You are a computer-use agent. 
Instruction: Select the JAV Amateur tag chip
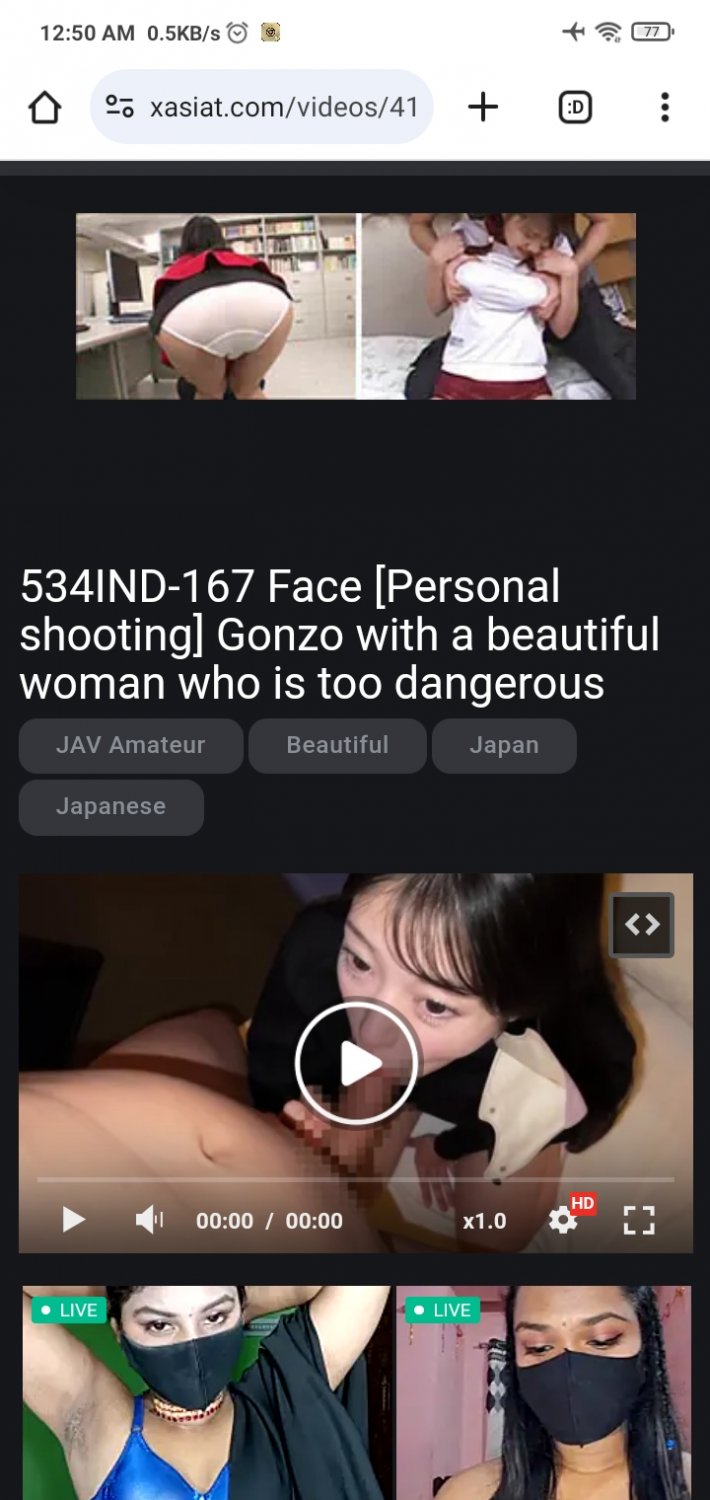tap(131, 745)
